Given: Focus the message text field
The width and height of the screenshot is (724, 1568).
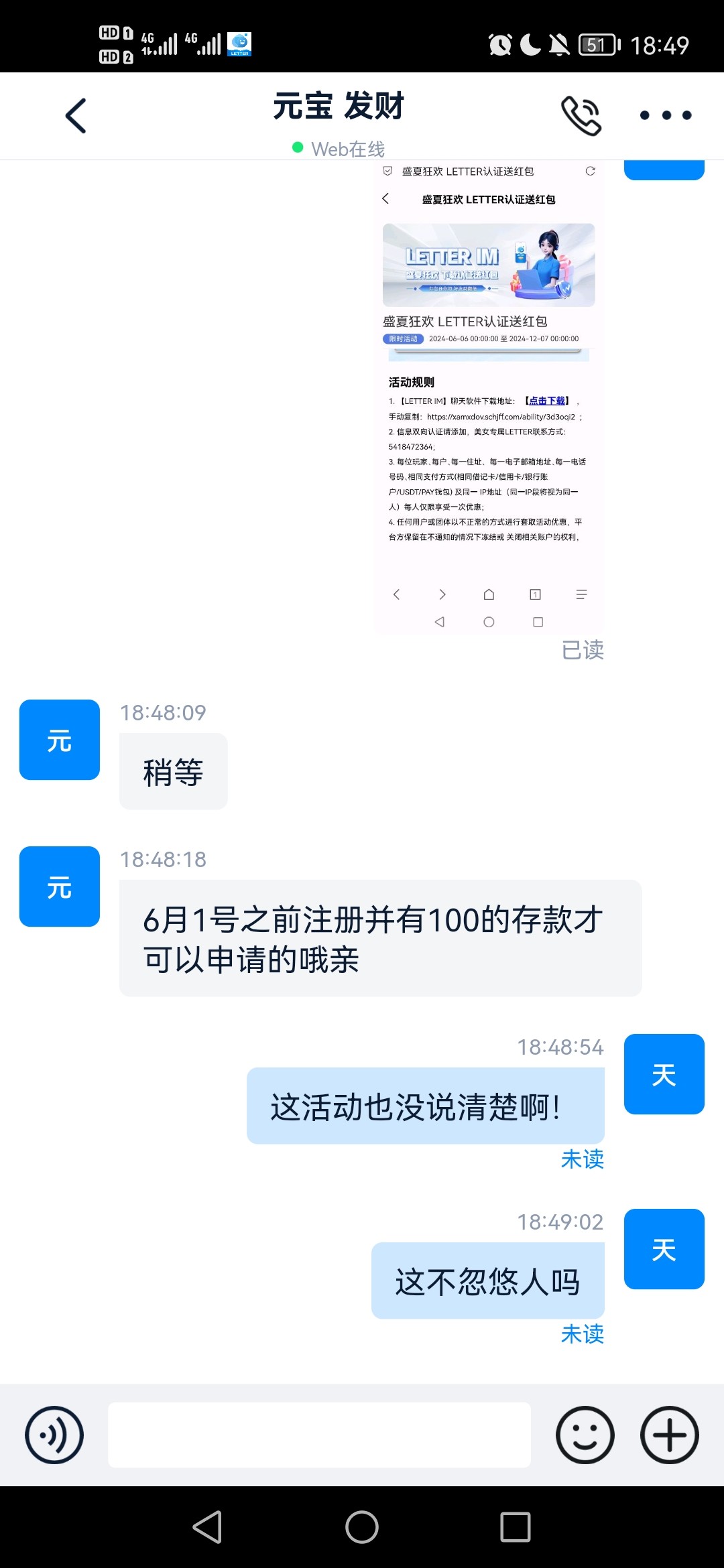Looking at the screenshot, I should (319, 1435).
